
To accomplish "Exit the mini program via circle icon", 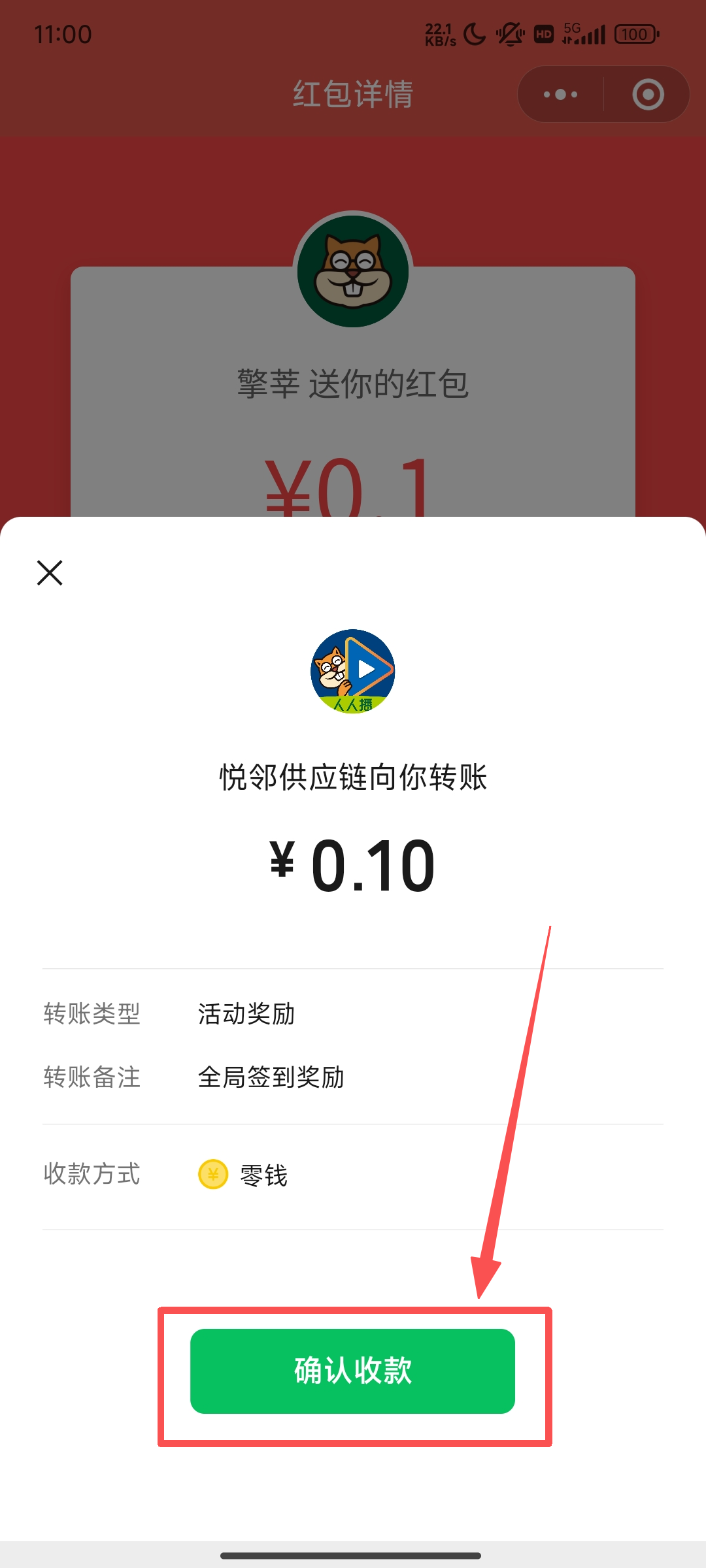I will point(648,95).
